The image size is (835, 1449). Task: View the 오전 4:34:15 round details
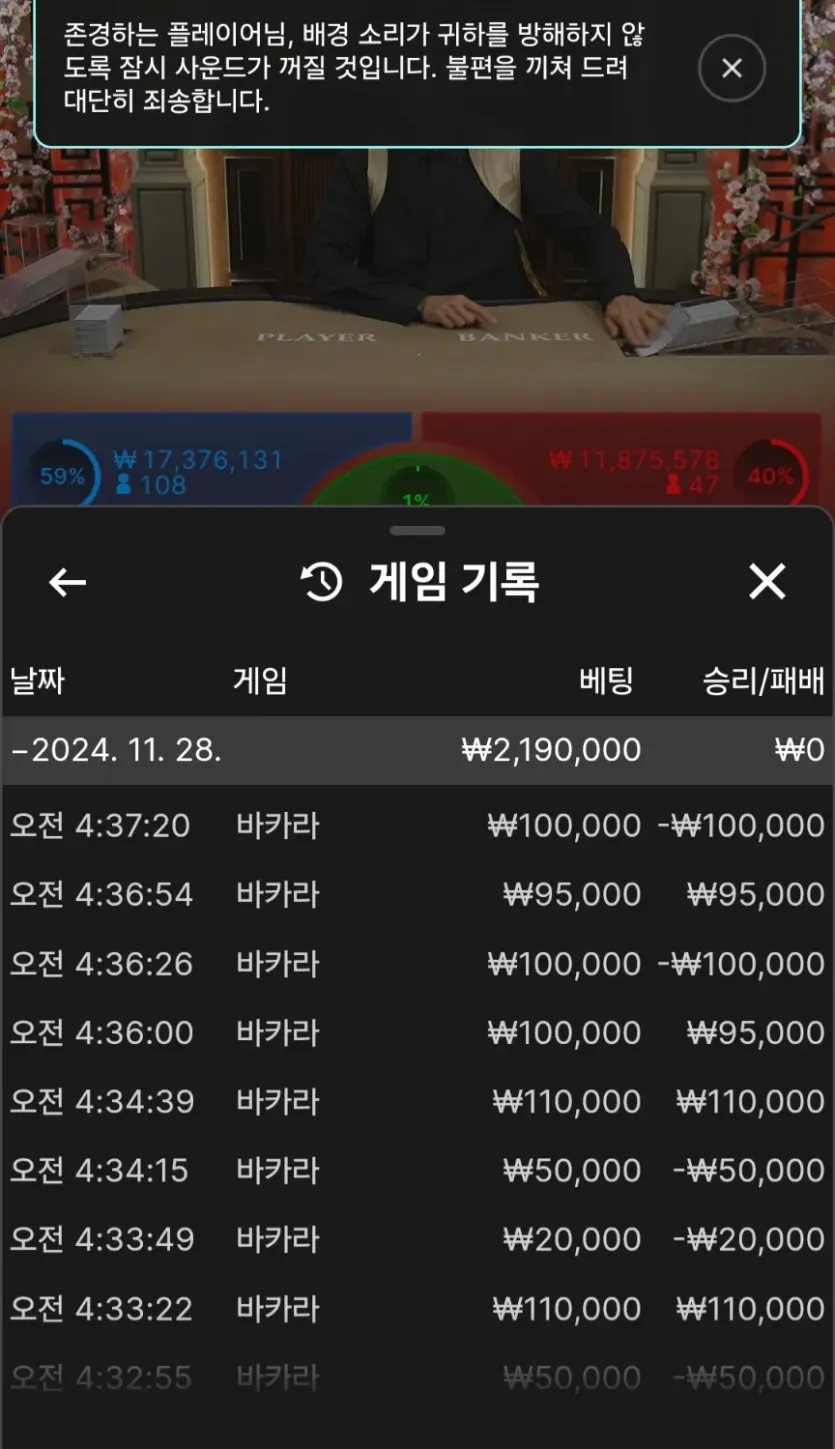click(417, 1170)
